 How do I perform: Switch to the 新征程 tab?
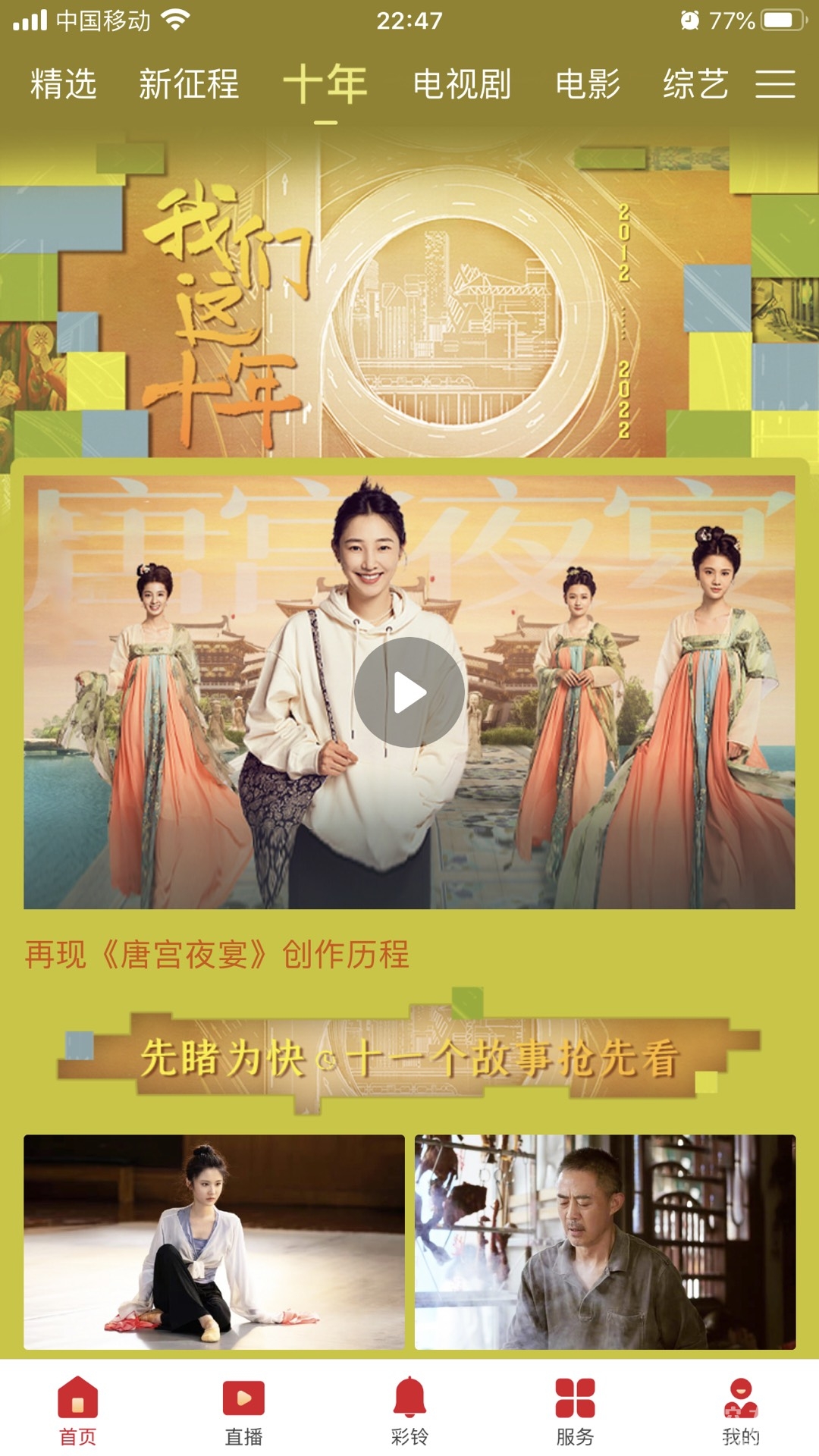click(189, 84)
